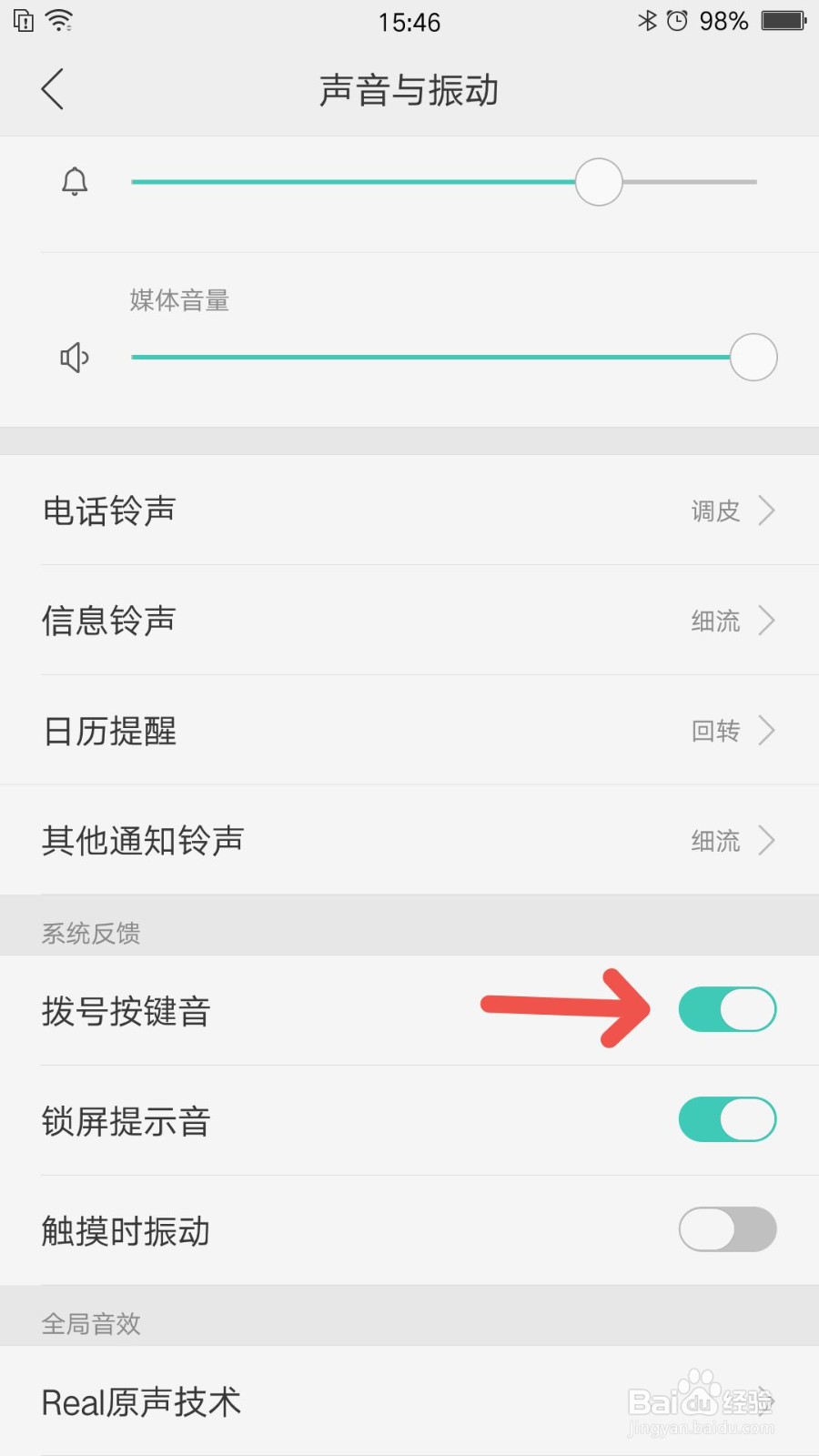Disable the 拨号按键音 toggle

coord(726,1009)
